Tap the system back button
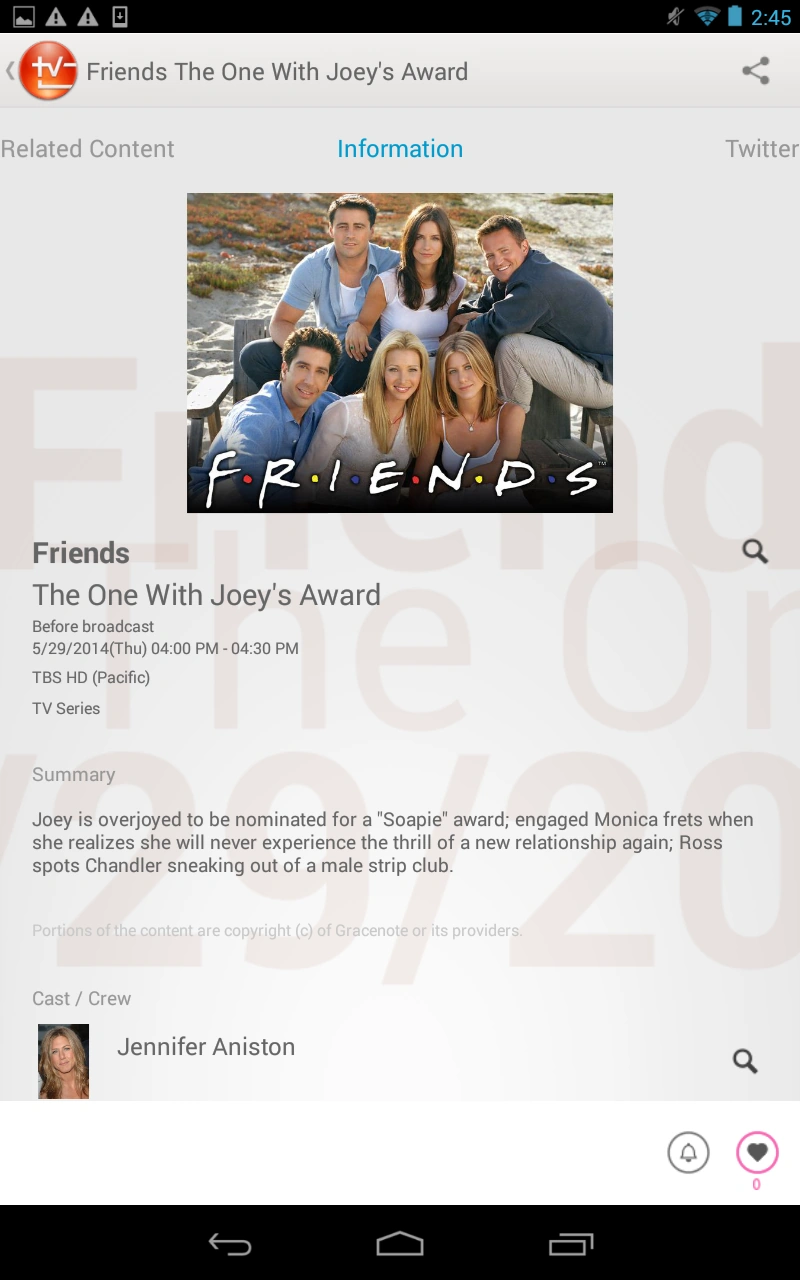This screenshot has width=800, height=1280. point(230,1244)
